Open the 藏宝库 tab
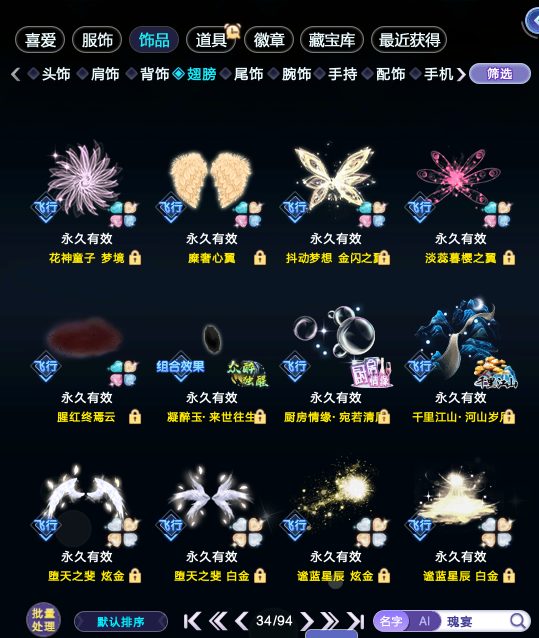The width and height of the screenshot is (539, 638). (332, 40)
